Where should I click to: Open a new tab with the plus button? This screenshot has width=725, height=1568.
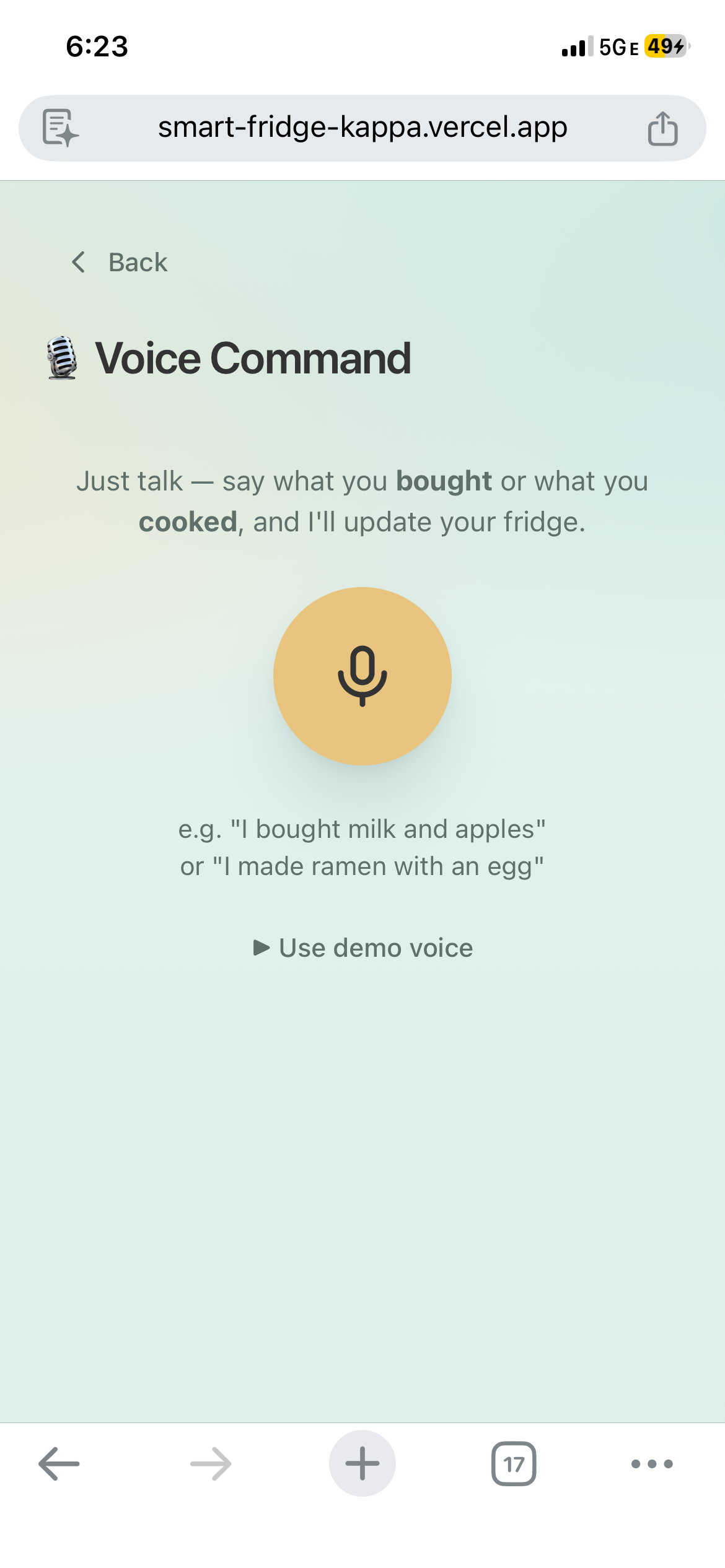pos(362,1463)
